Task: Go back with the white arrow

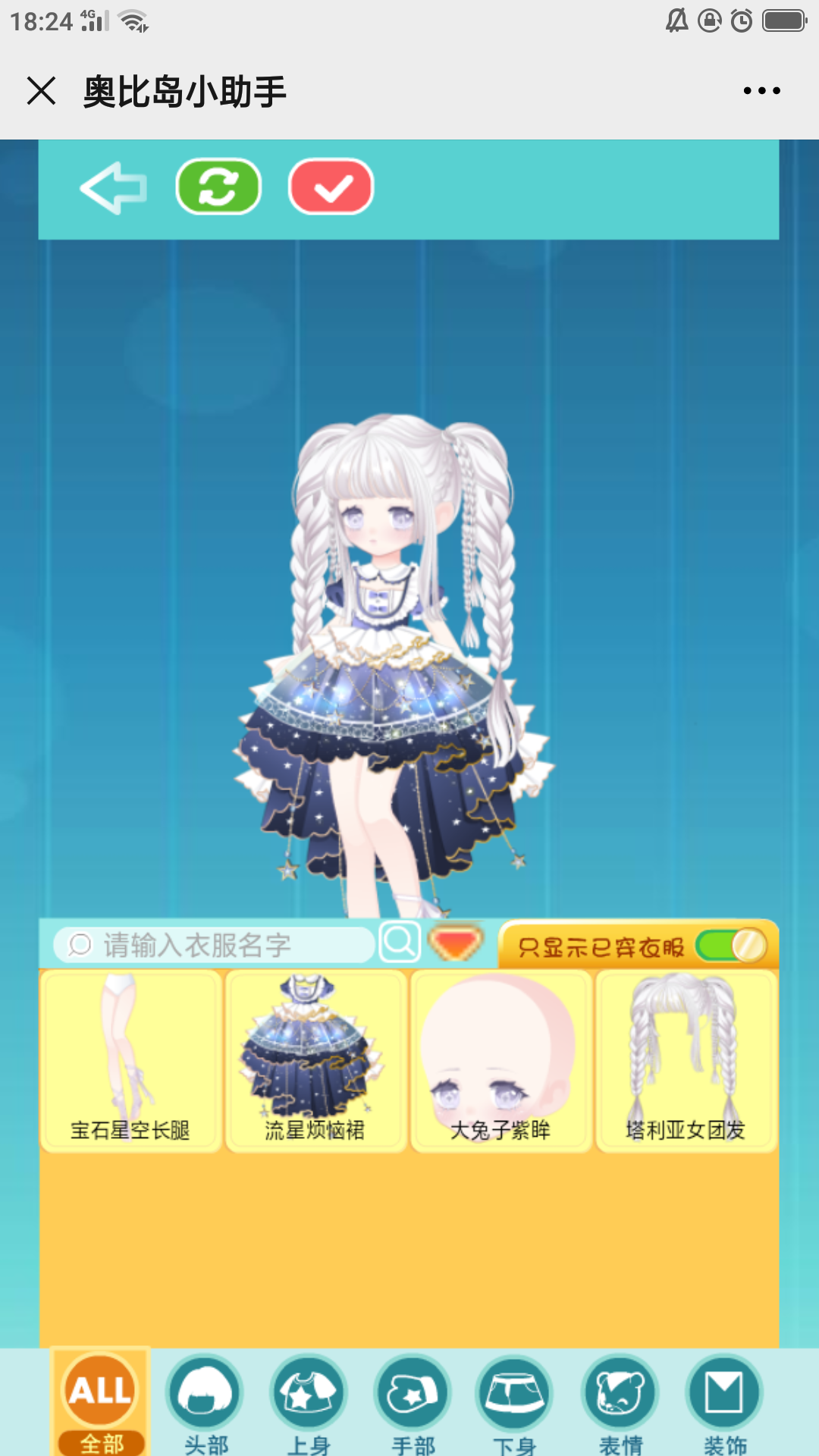Action: [114, 188]
